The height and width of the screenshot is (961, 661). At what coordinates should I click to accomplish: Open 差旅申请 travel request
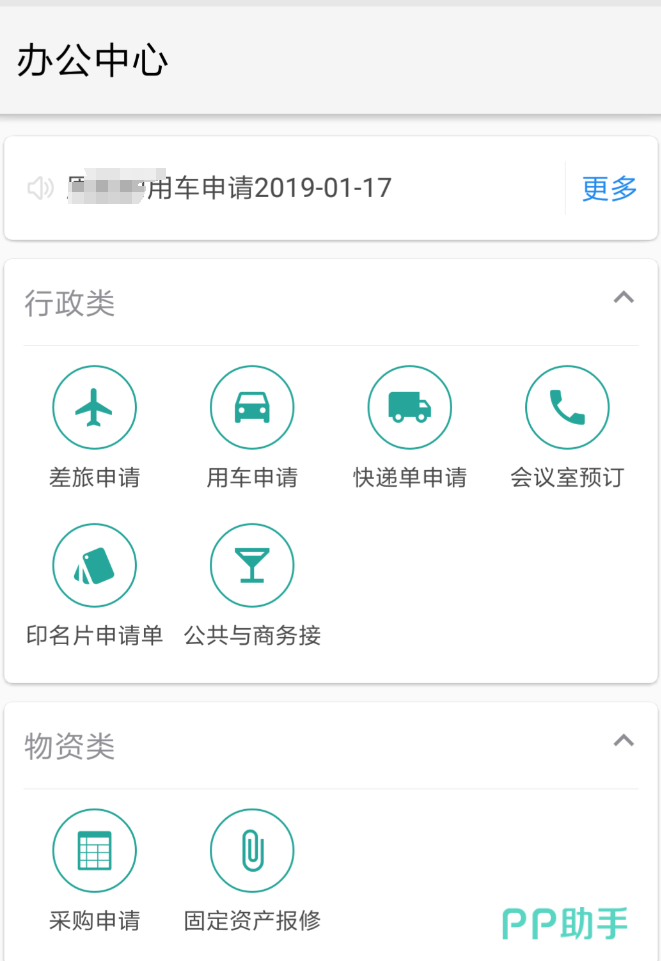94,408
